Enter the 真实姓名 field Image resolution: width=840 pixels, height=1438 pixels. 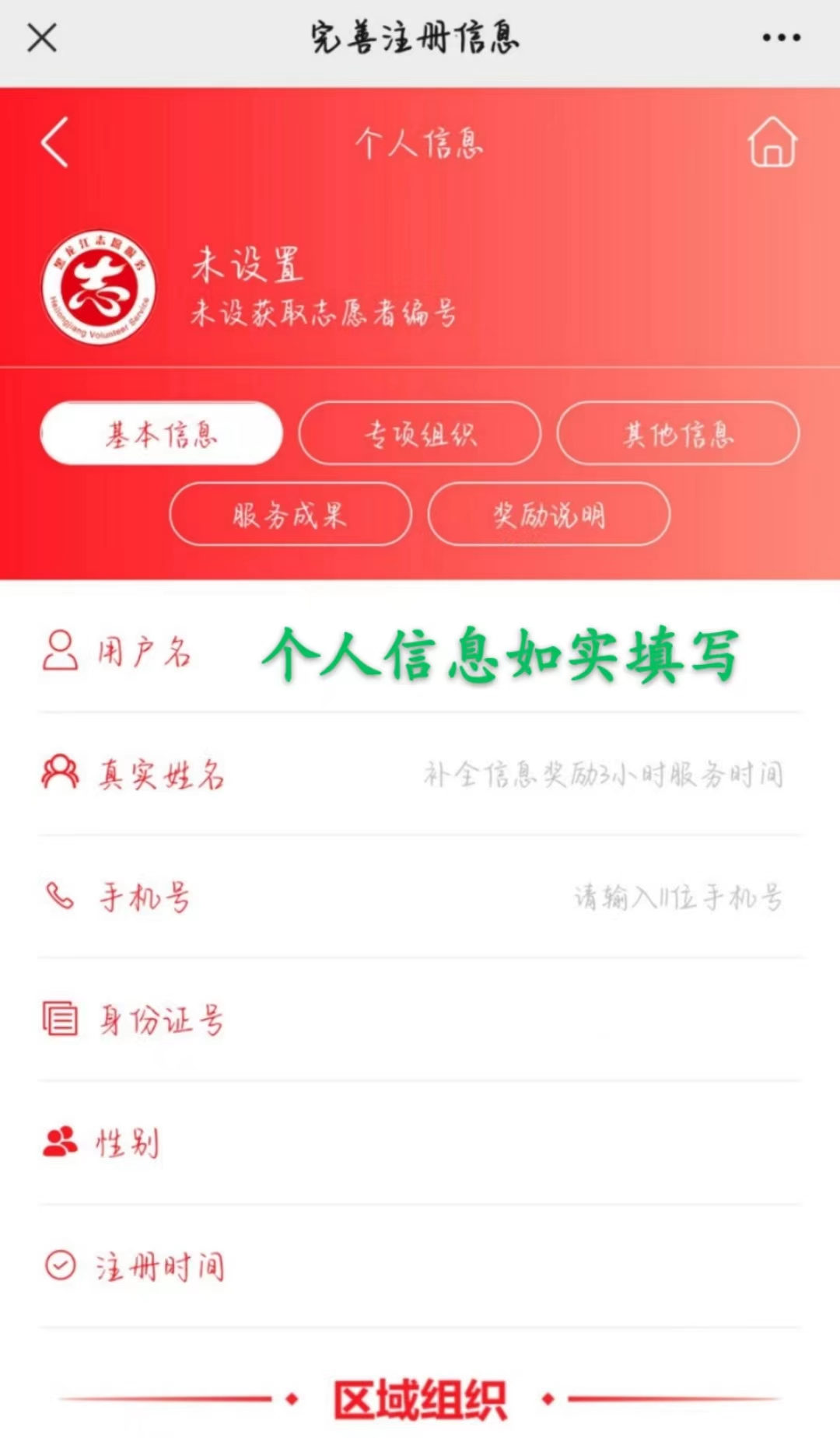(x=603, y=775)
